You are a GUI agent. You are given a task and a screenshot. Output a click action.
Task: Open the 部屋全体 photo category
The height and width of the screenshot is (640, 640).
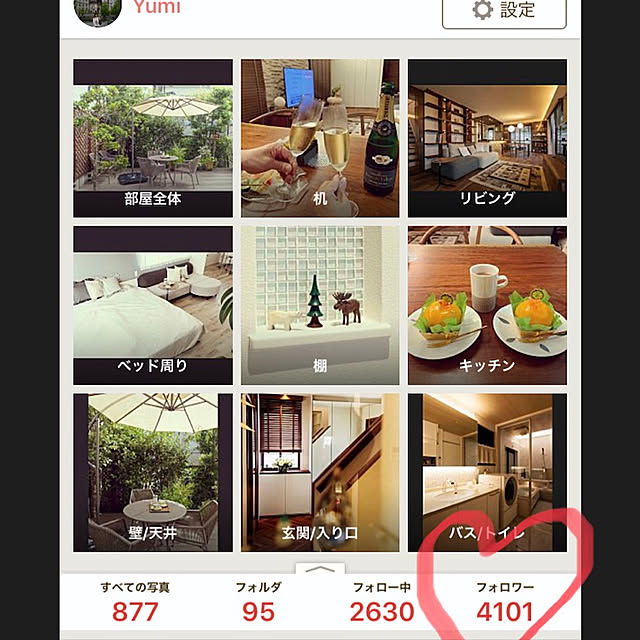(153, 138)
